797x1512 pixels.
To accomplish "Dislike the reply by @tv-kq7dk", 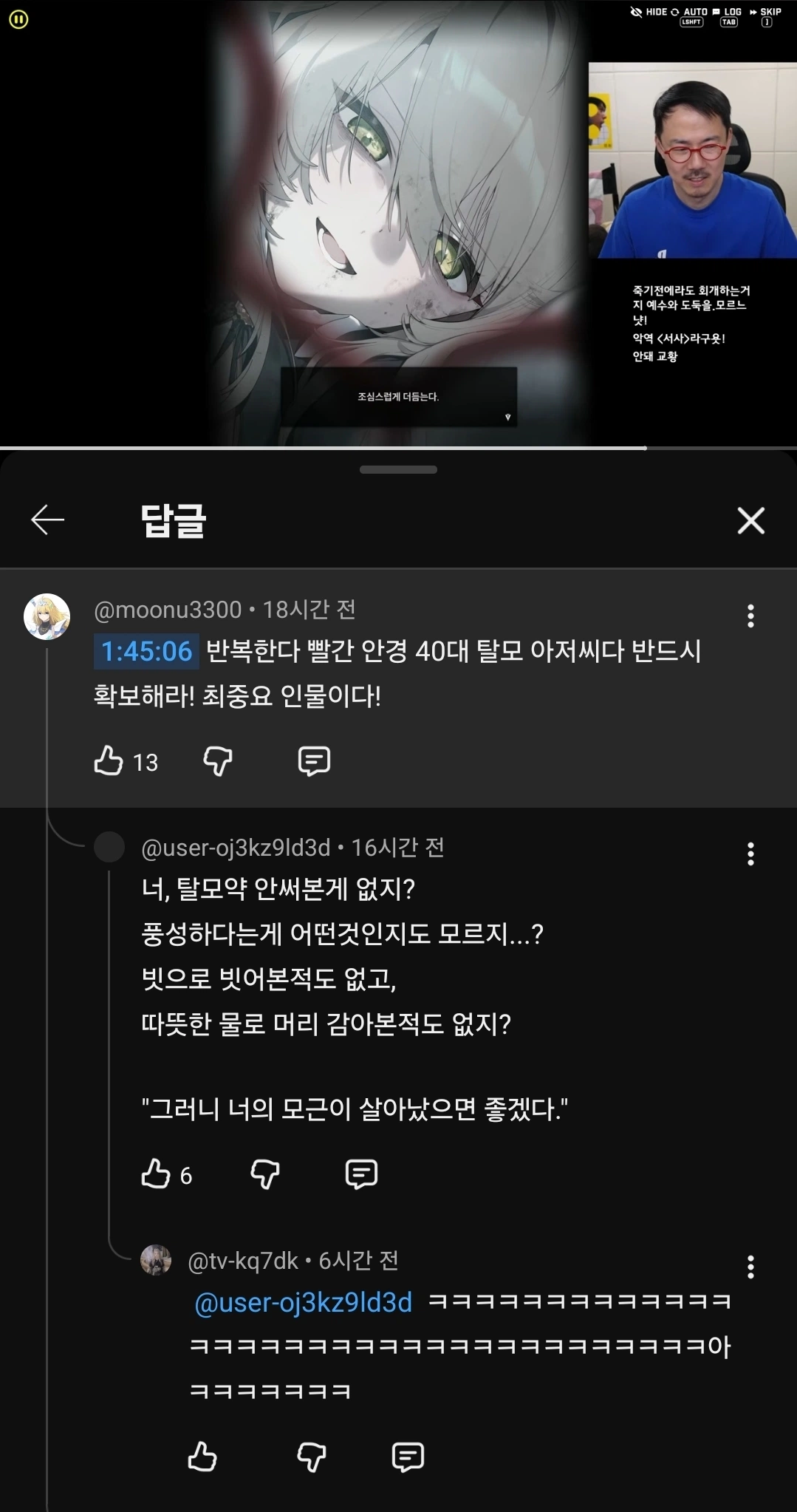I will (312, 1457).
